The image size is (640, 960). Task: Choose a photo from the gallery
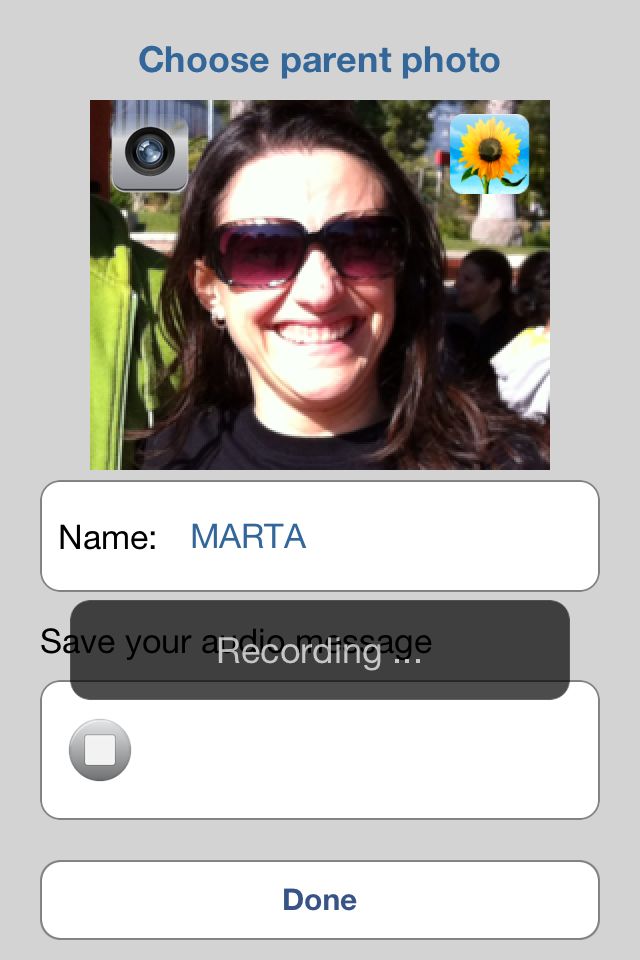[489, 153]
